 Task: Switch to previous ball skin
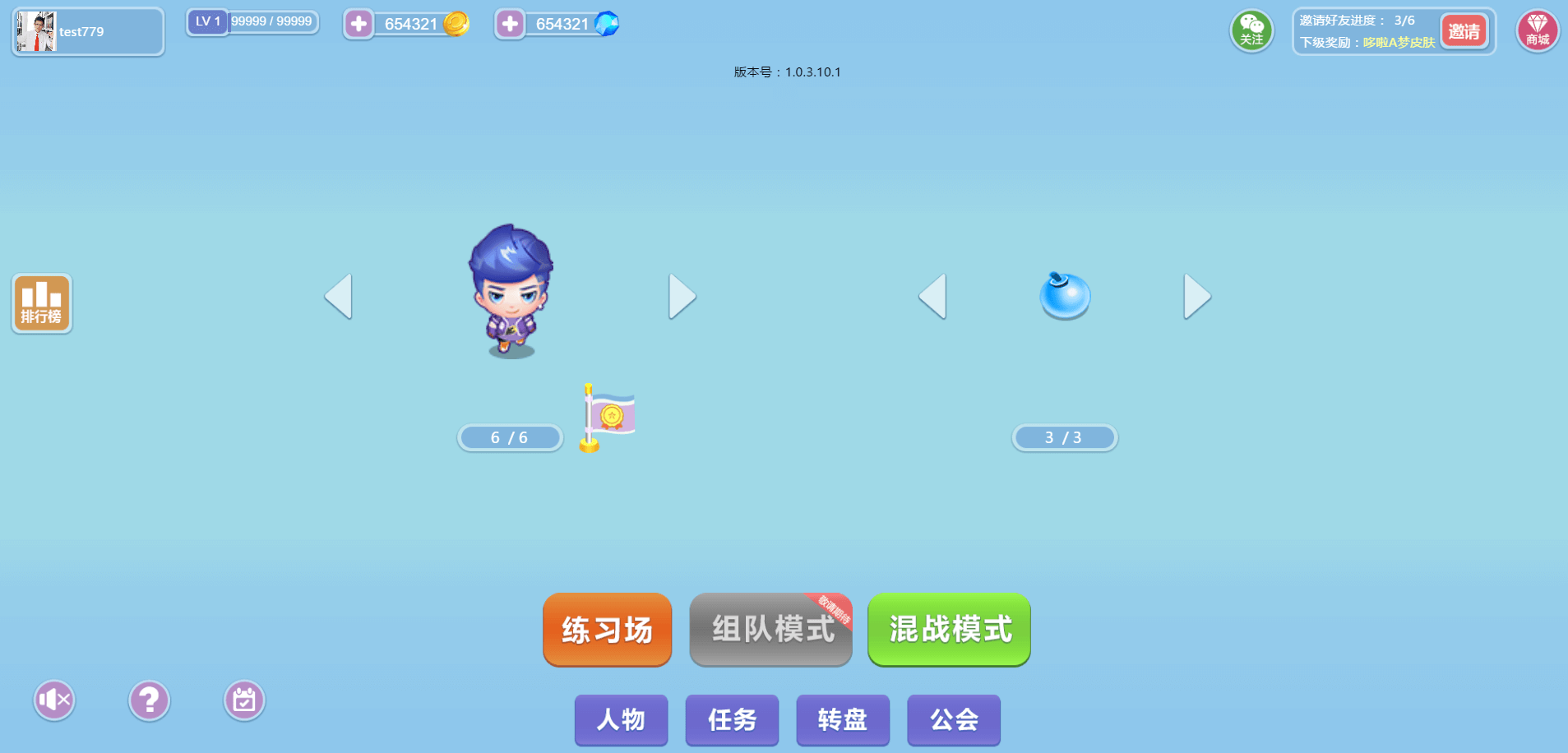click(x=932, y=296)
